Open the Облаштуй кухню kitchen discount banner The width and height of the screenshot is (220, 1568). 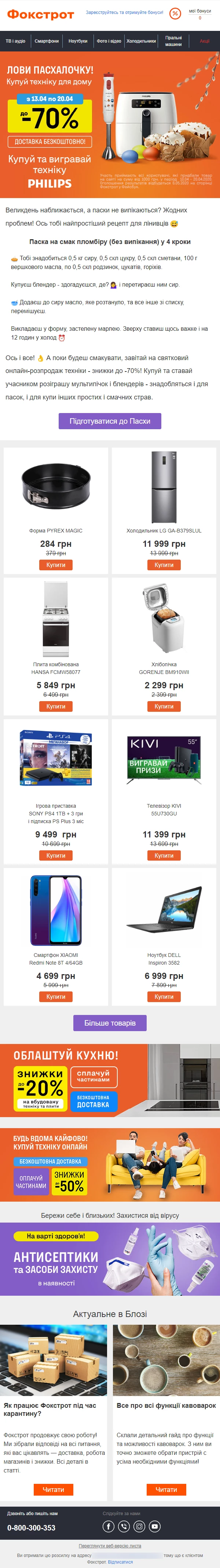(110, 1080)
